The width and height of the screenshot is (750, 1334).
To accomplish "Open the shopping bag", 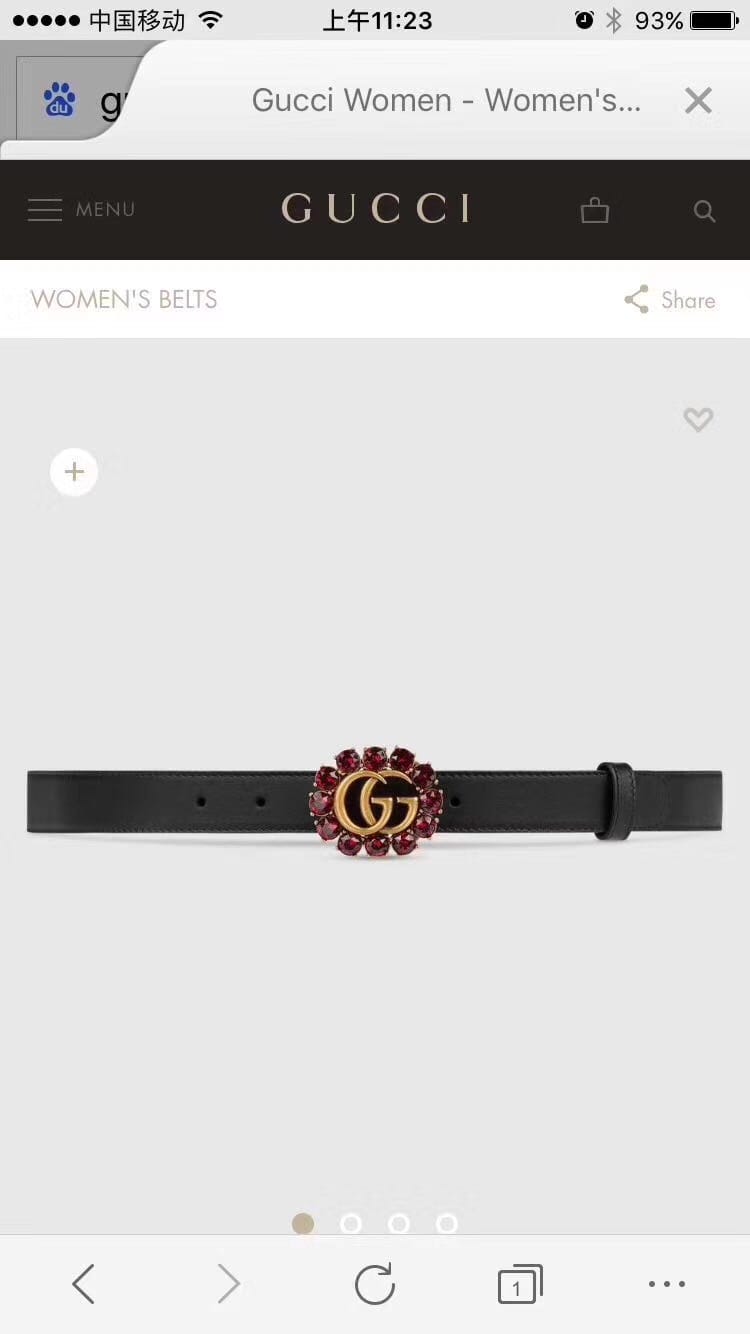I will [595, 210].
